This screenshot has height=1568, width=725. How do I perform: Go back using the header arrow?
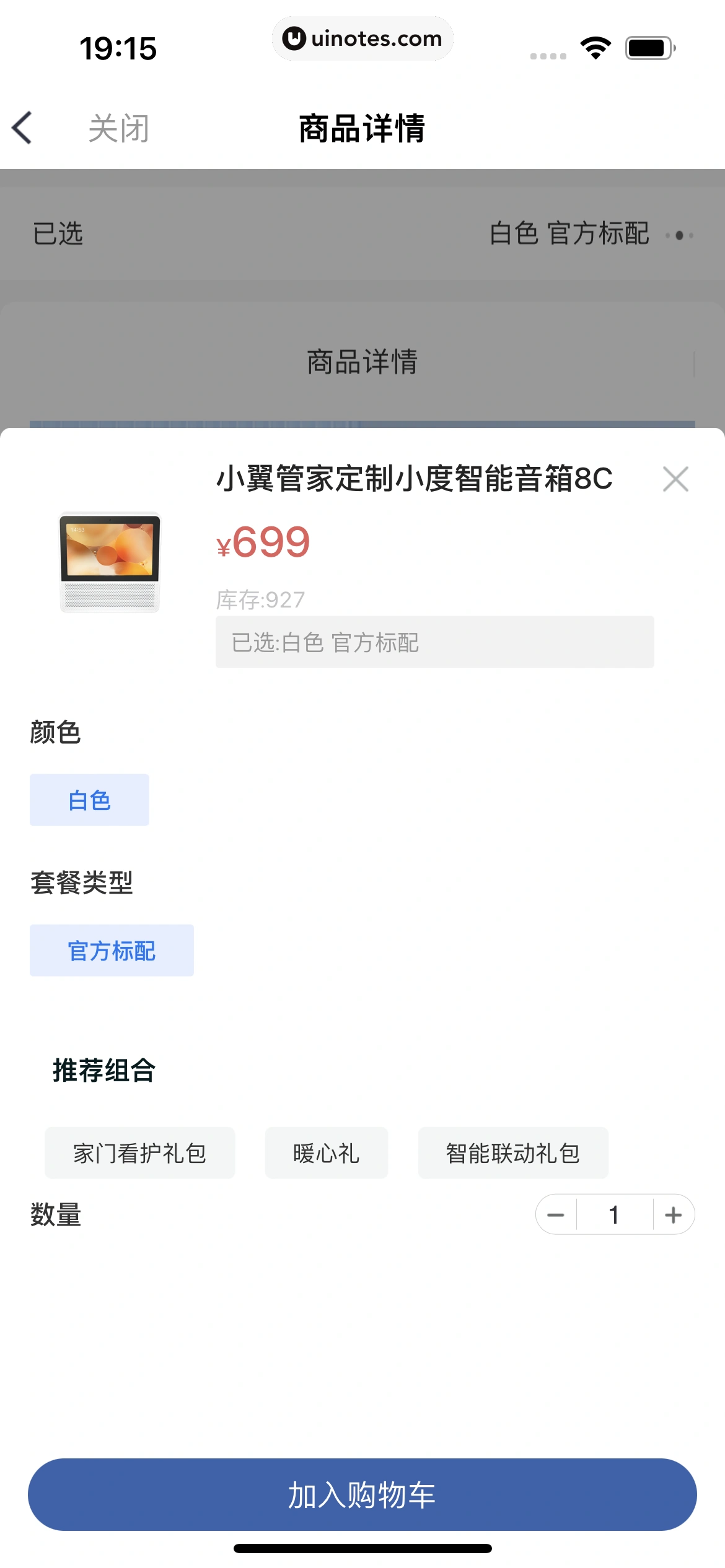click(22, 128)
